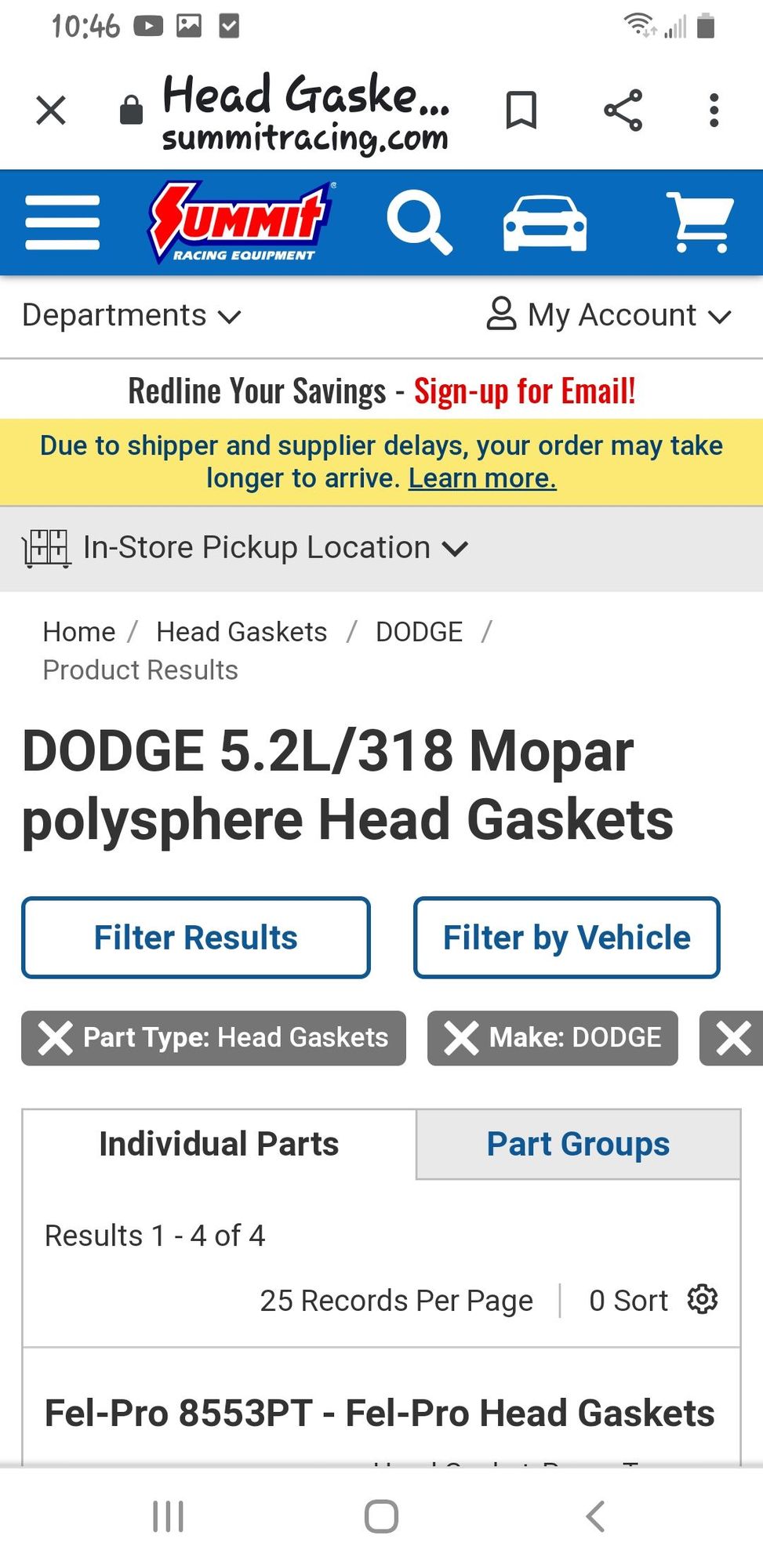The width and height of the screenshot is (763, 1568).
Task: Tap the Filter by Vehicle button
Action: coord(566,938)
